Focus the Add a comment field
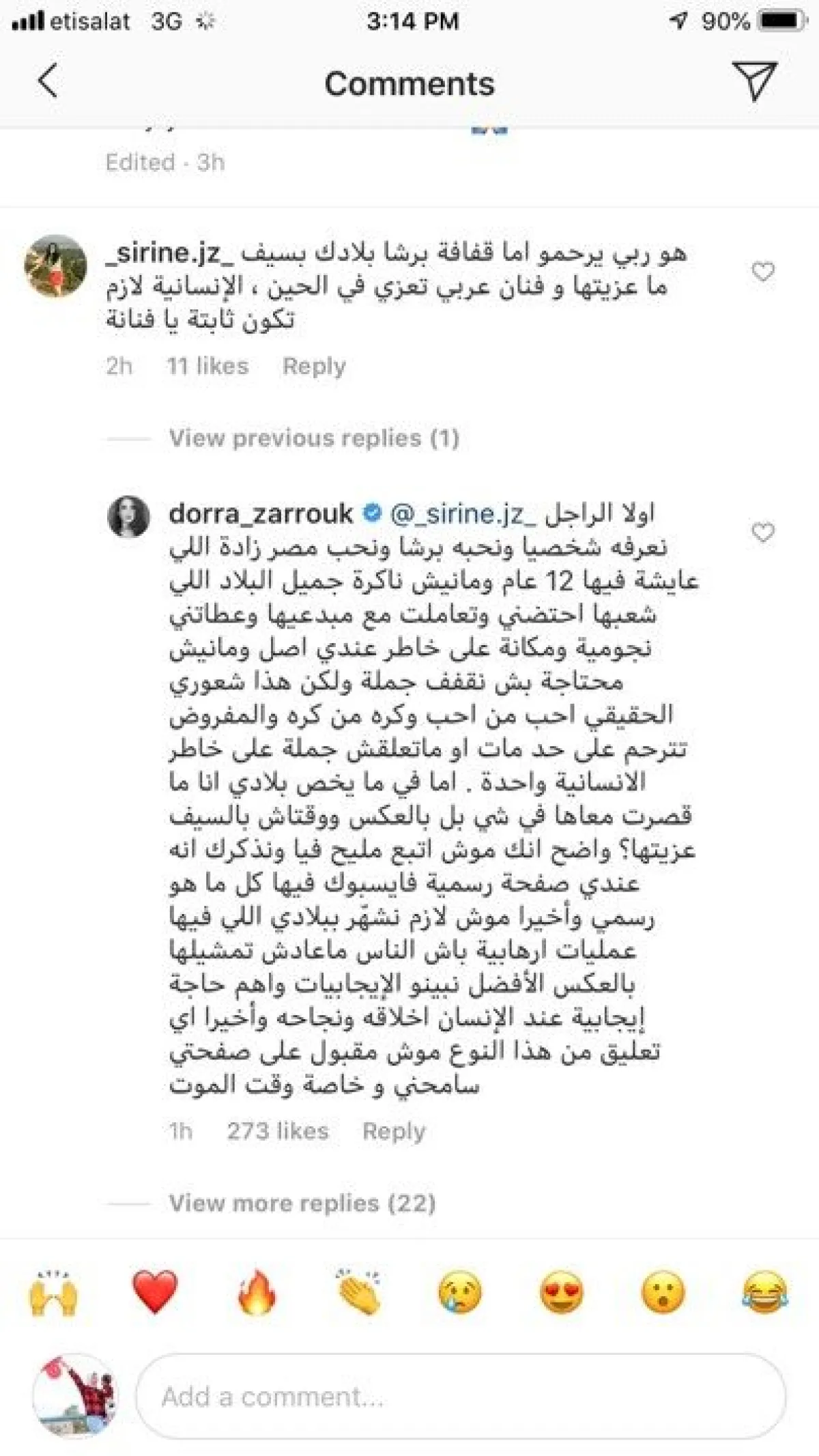The width and height of the screenshot is (819, 1456). point(461,1397)
